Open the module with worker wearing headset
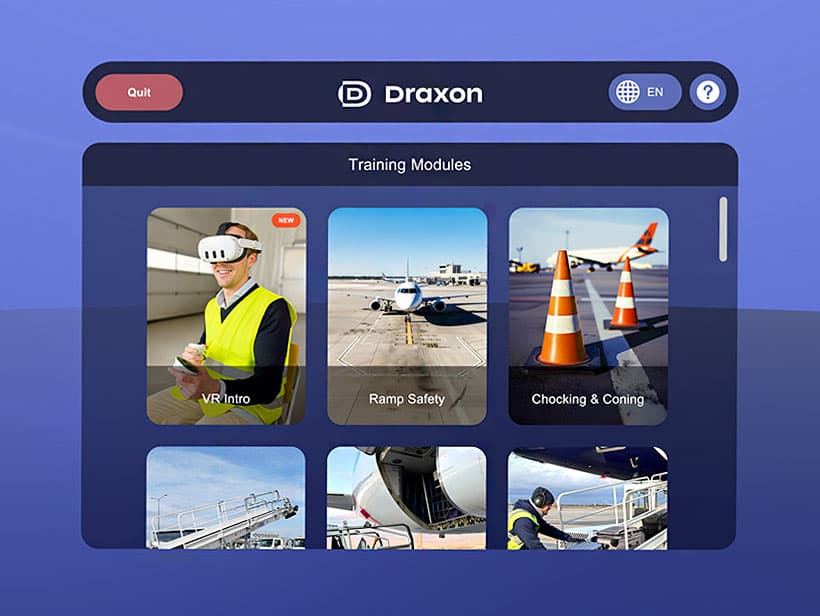This screenshot has height=616, width=820. (x=588, y=497)
